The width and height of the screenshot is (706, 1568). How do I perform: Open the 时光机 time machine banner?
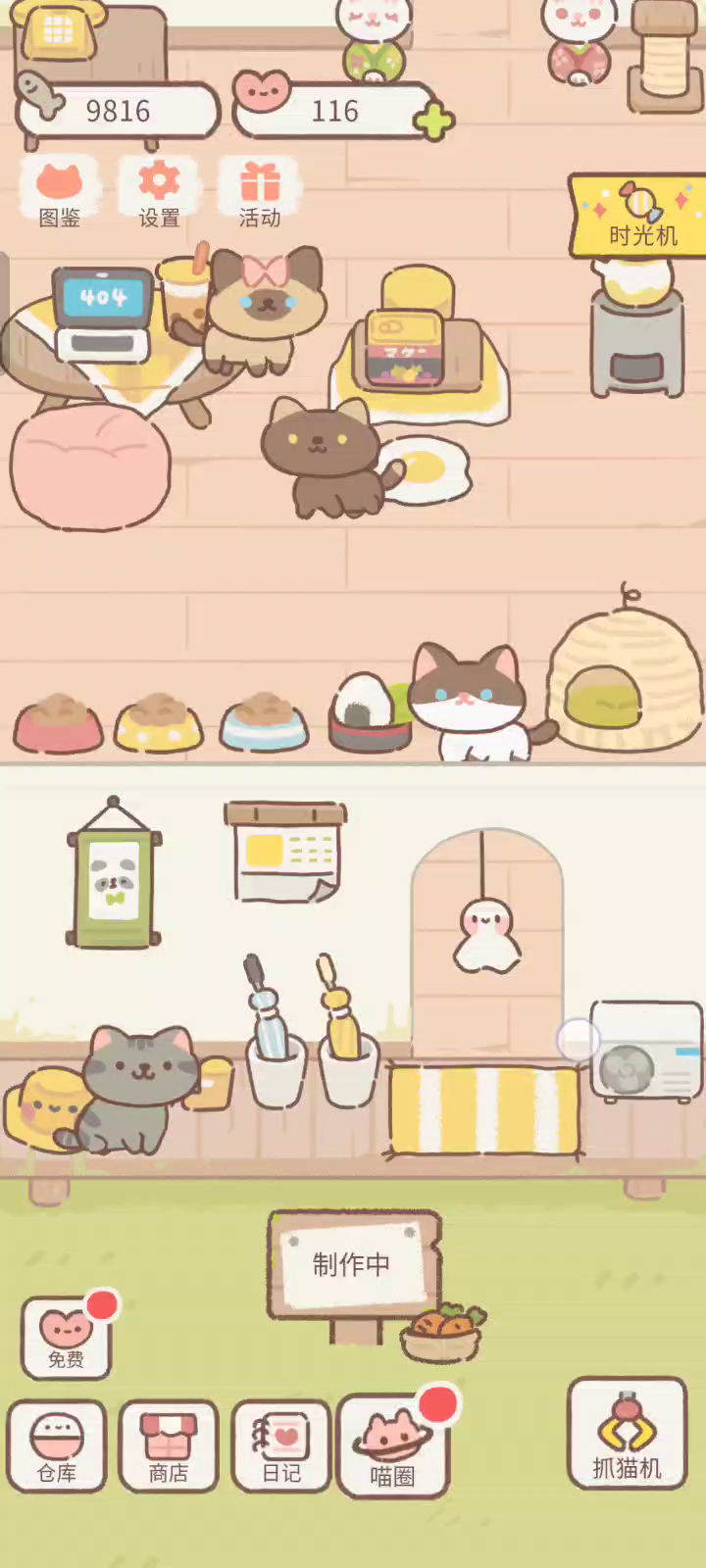pos(638,217)
